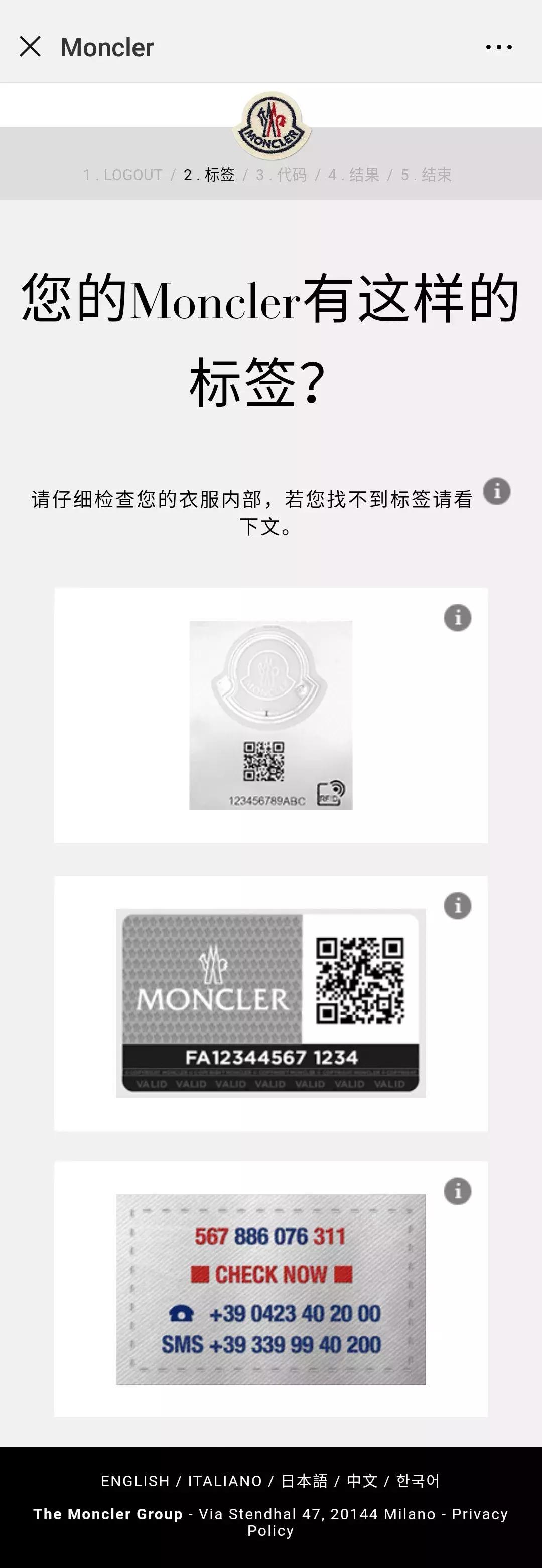The height and width of the screenshot is (1568, 542).
Task: Choose 한국어 as the language
Action: coord(420,1481)
